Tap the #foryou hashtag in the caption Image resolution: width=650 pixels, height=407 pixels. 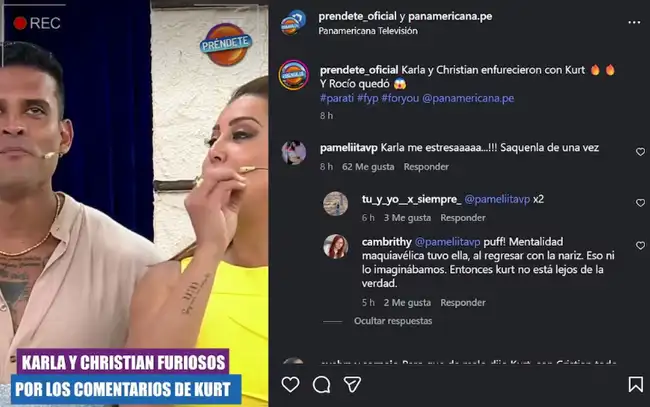400,98
